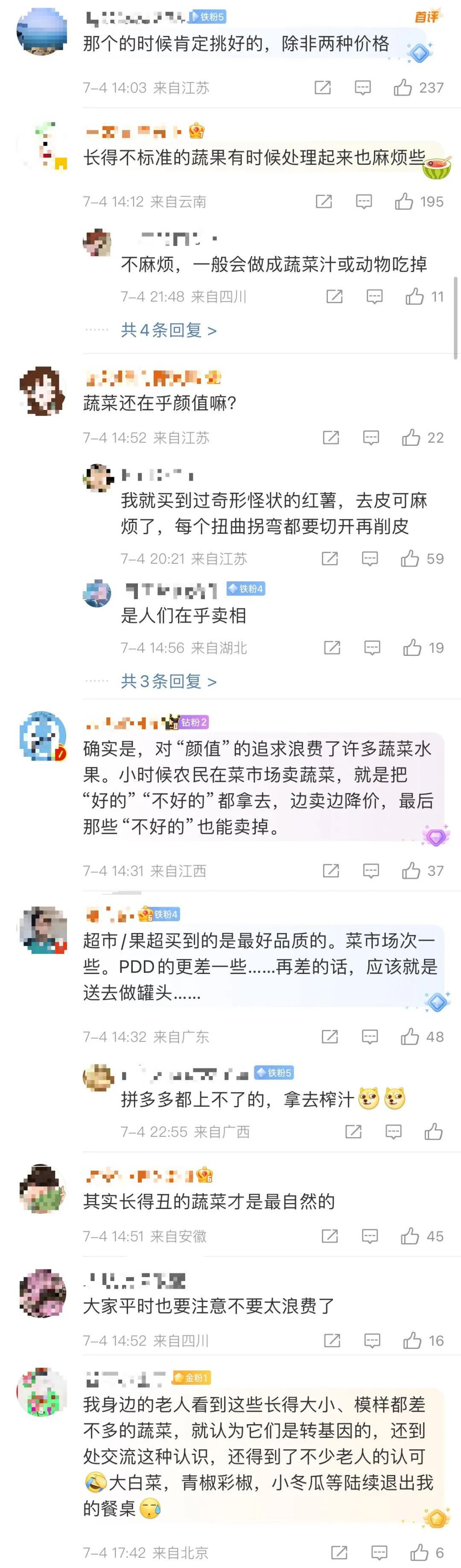Like the Jiangxi comment with 37 likes
Viewport: 461px width, 1568px height.
coord(411,871)
